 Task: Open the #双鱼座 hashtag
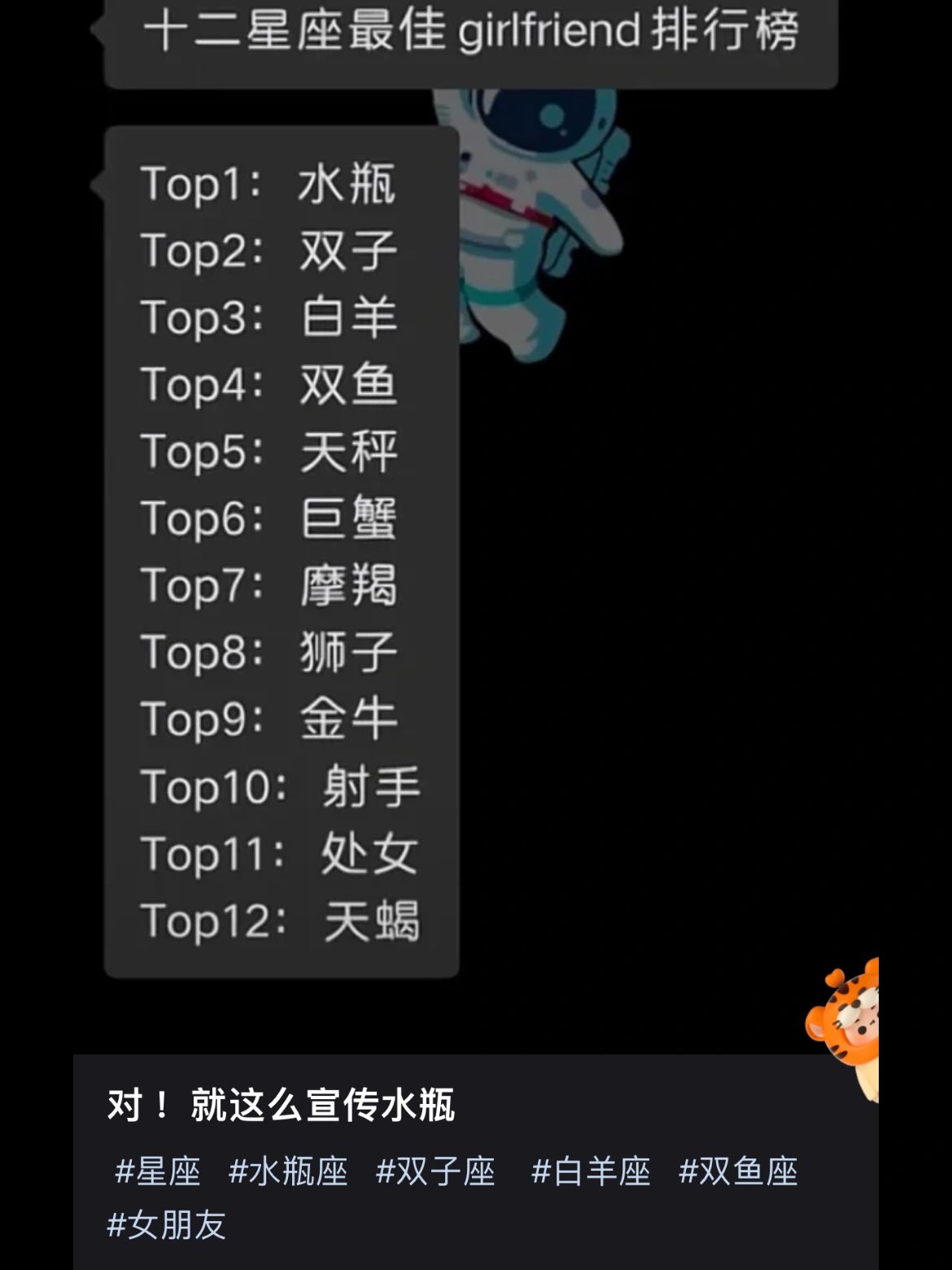pyautogui.click(x=738, y=1171)
